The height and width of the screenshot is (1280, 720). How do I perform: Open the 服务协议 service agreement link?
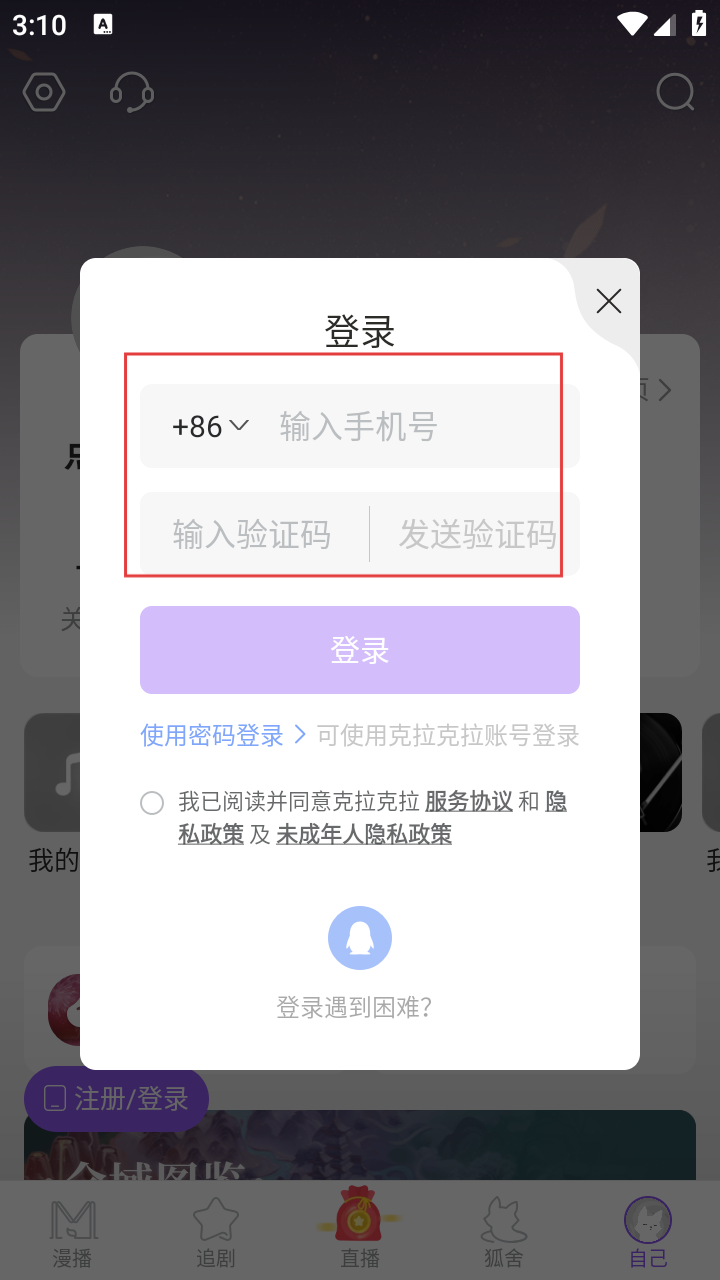click(x=468, y=801)
